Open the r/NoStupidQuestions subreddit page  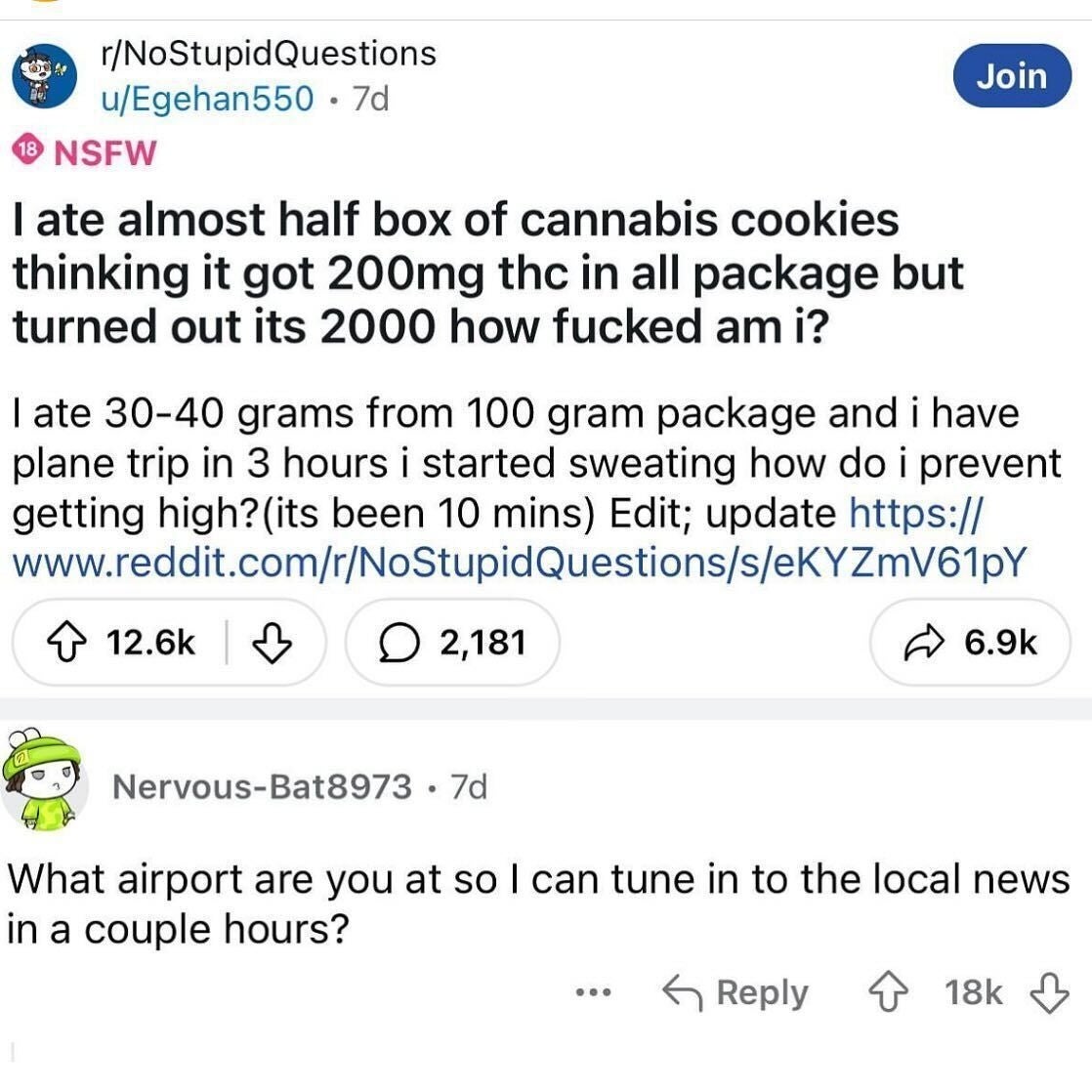pos(269,53)
